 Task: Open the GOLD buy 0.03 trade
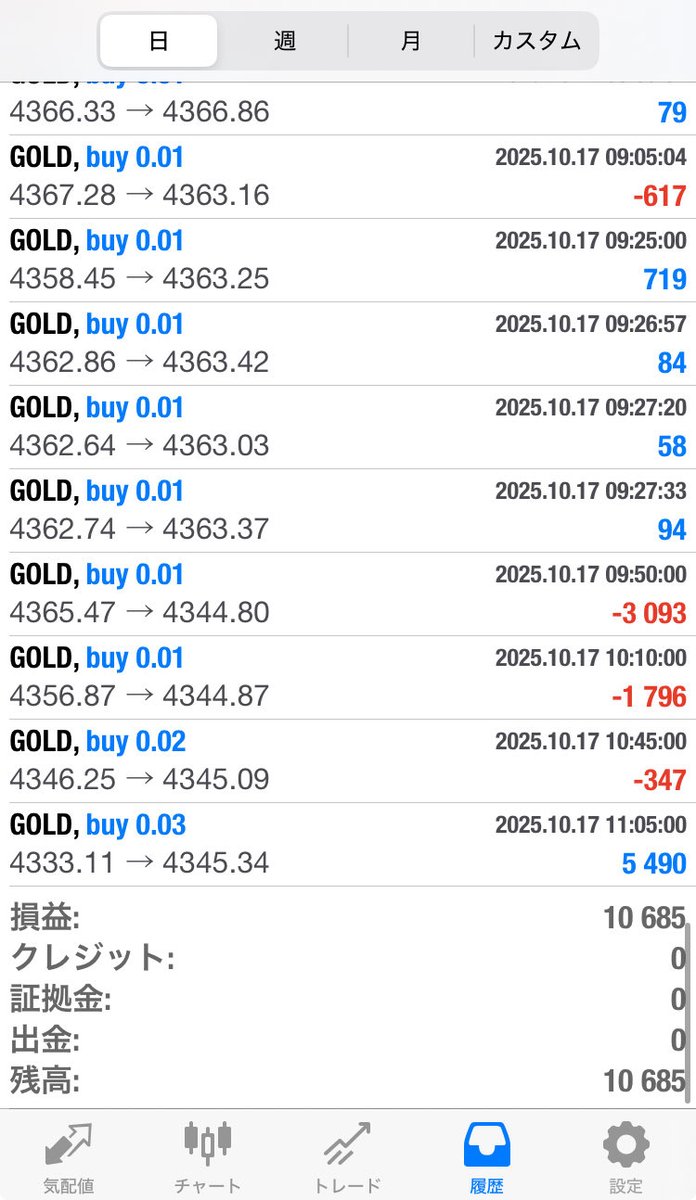pyautogui.click(x=348, y=845)
